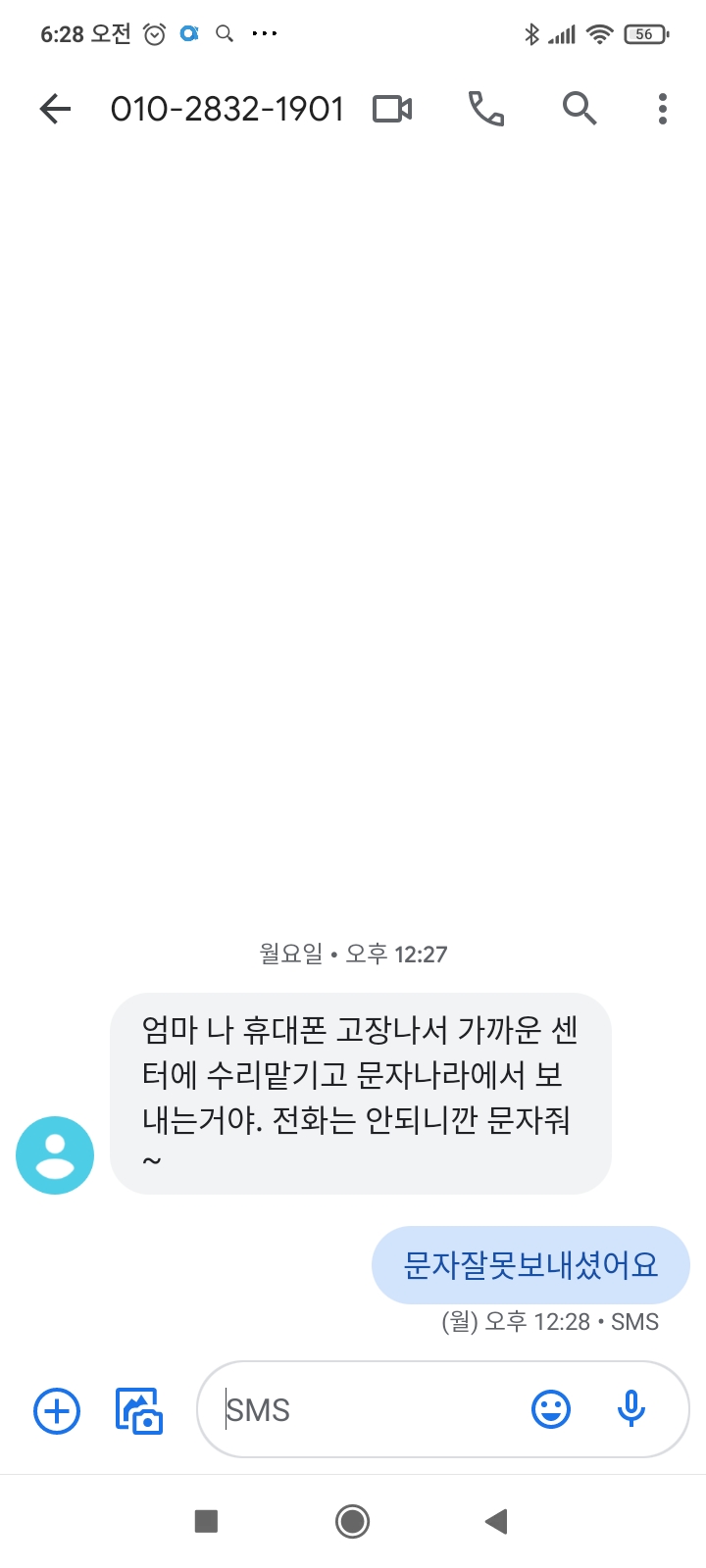Open the gallery and camera picker
706x1568 pixels.
coord(139,1411)
